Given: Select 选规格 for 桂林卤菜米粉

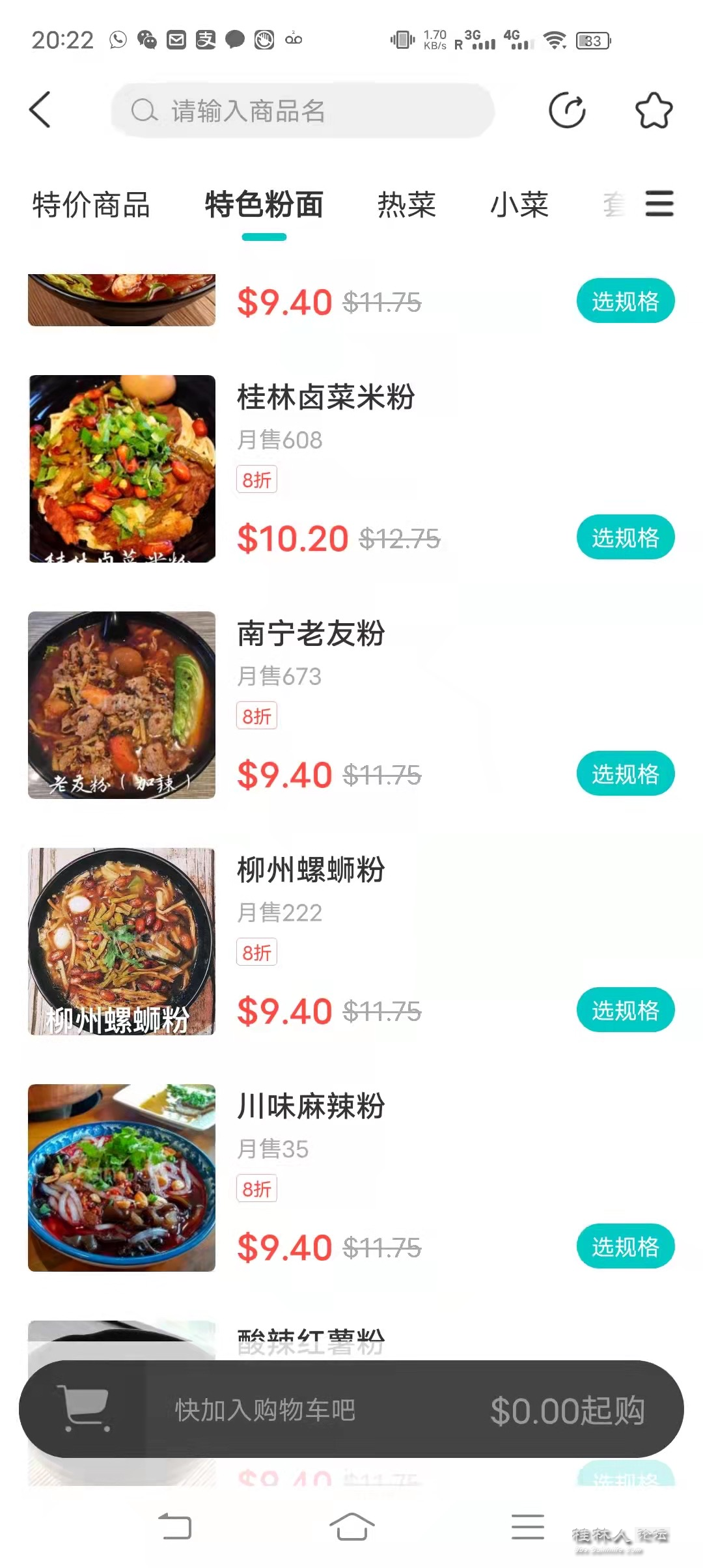Looking at the screenshot, I should 625,537.
